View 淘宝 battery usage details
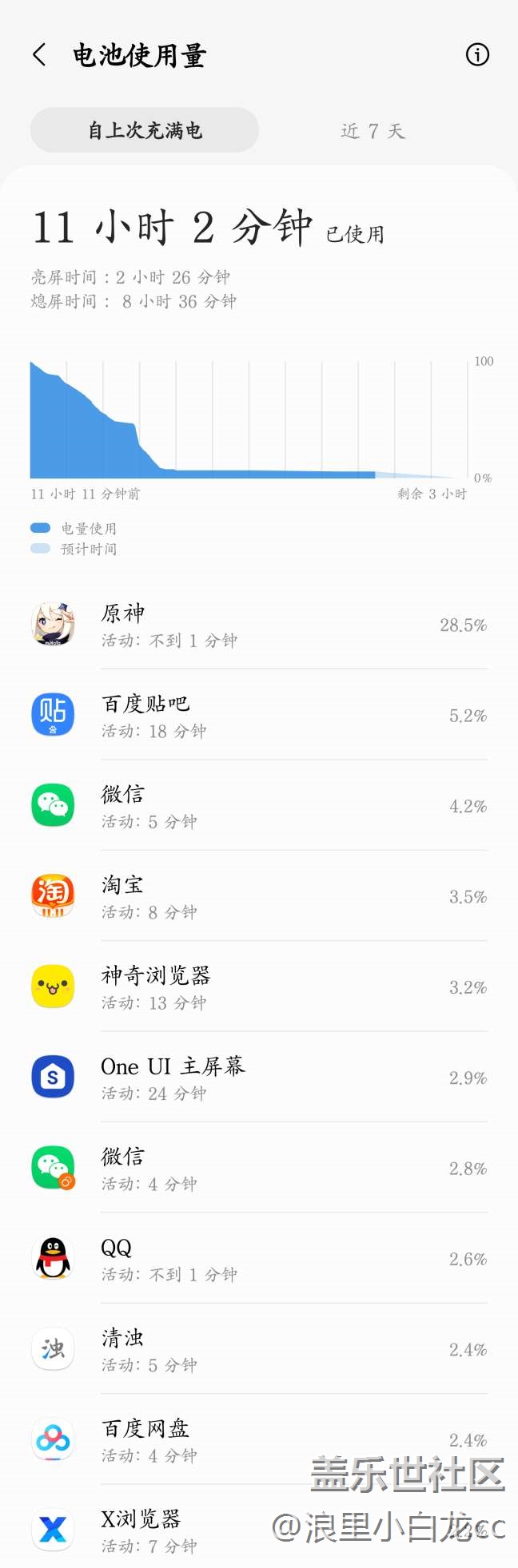The image size is (518, 1568). (259, 896)
